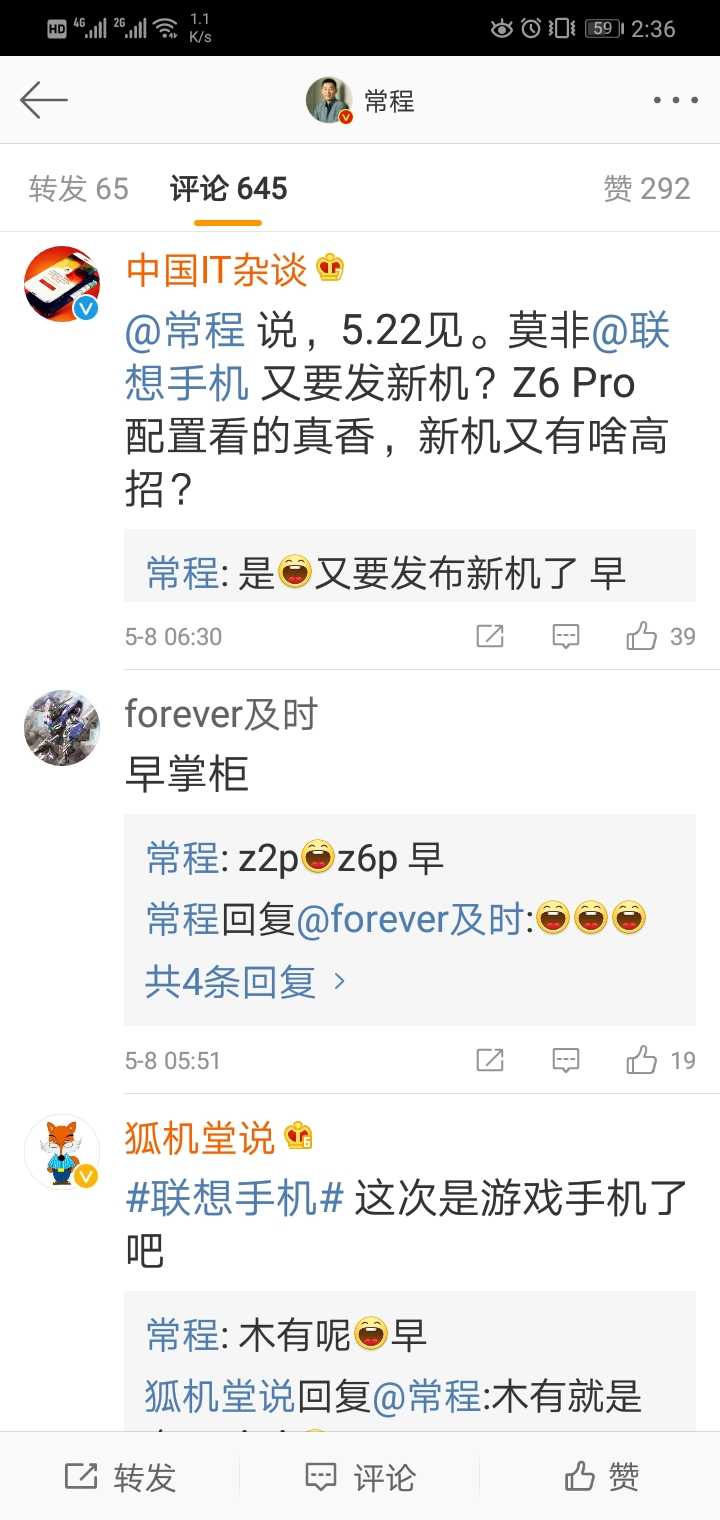
Task: Open 常程's profile from the header
Action: pos(360,100)
